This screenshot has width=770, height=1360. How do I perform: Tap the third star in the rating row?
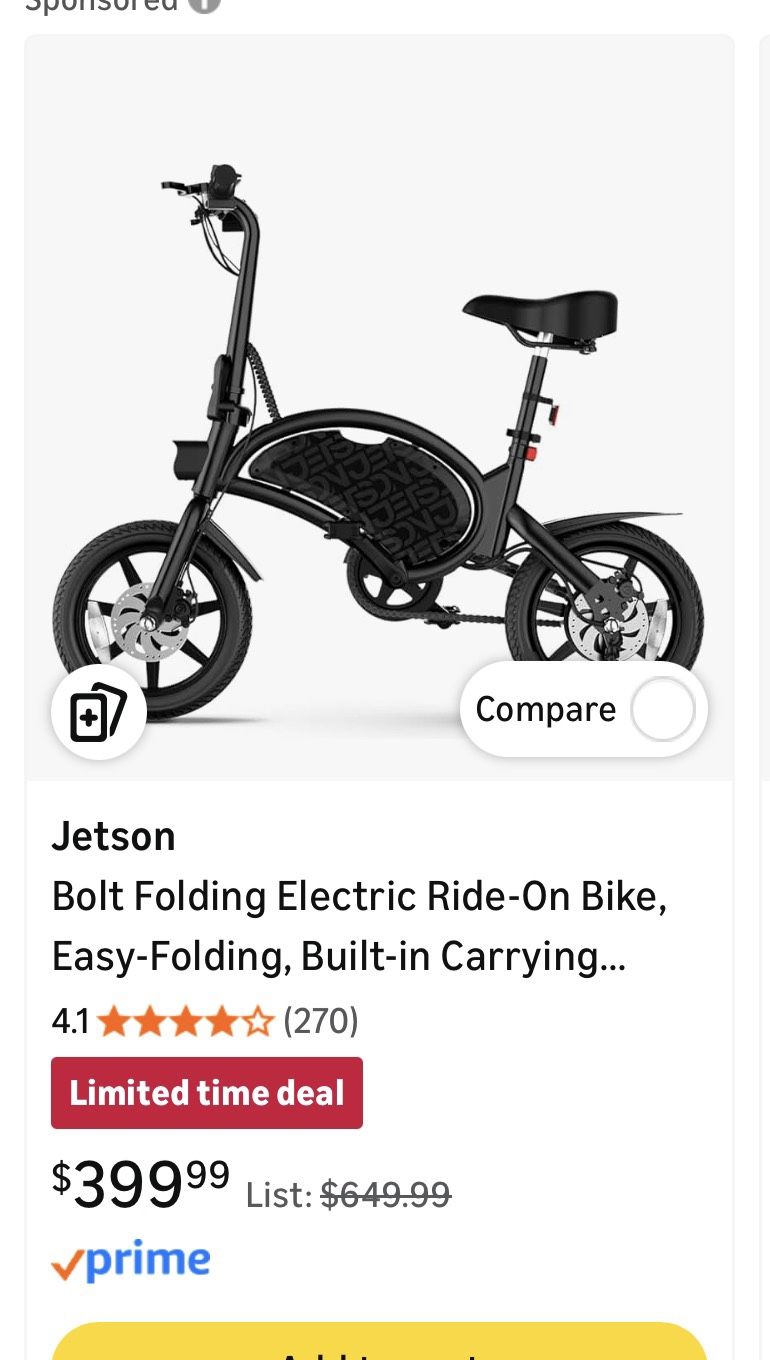187,1020
